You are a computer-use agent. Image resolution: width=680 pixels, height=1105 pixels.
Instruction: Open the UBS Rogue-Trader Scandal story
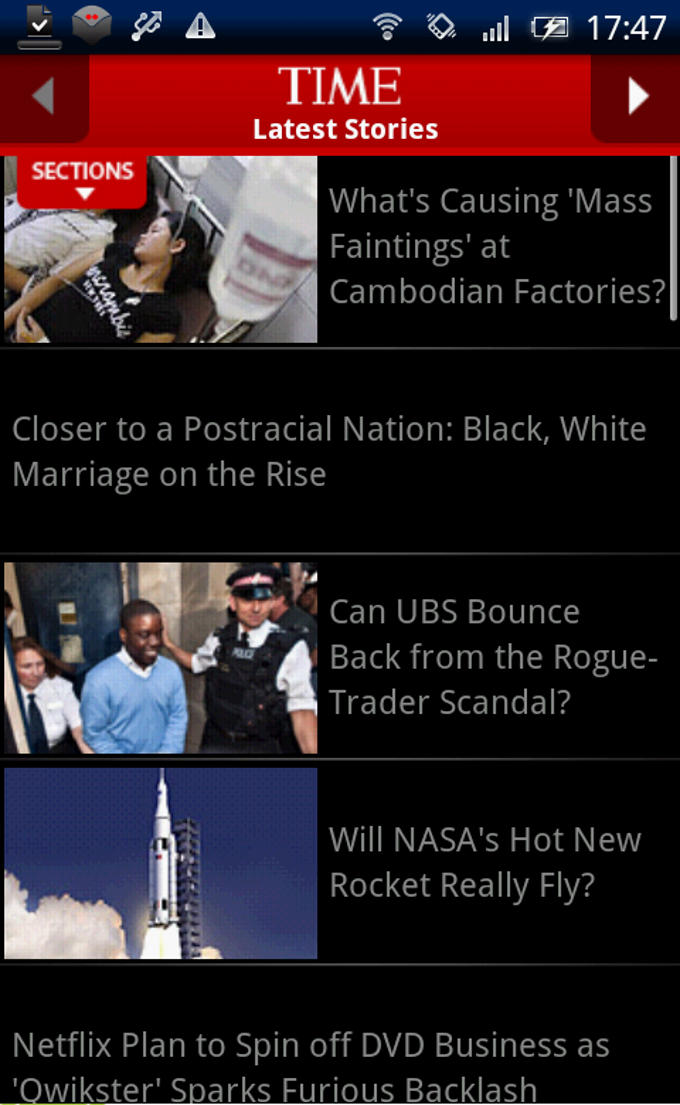[494, 656]
